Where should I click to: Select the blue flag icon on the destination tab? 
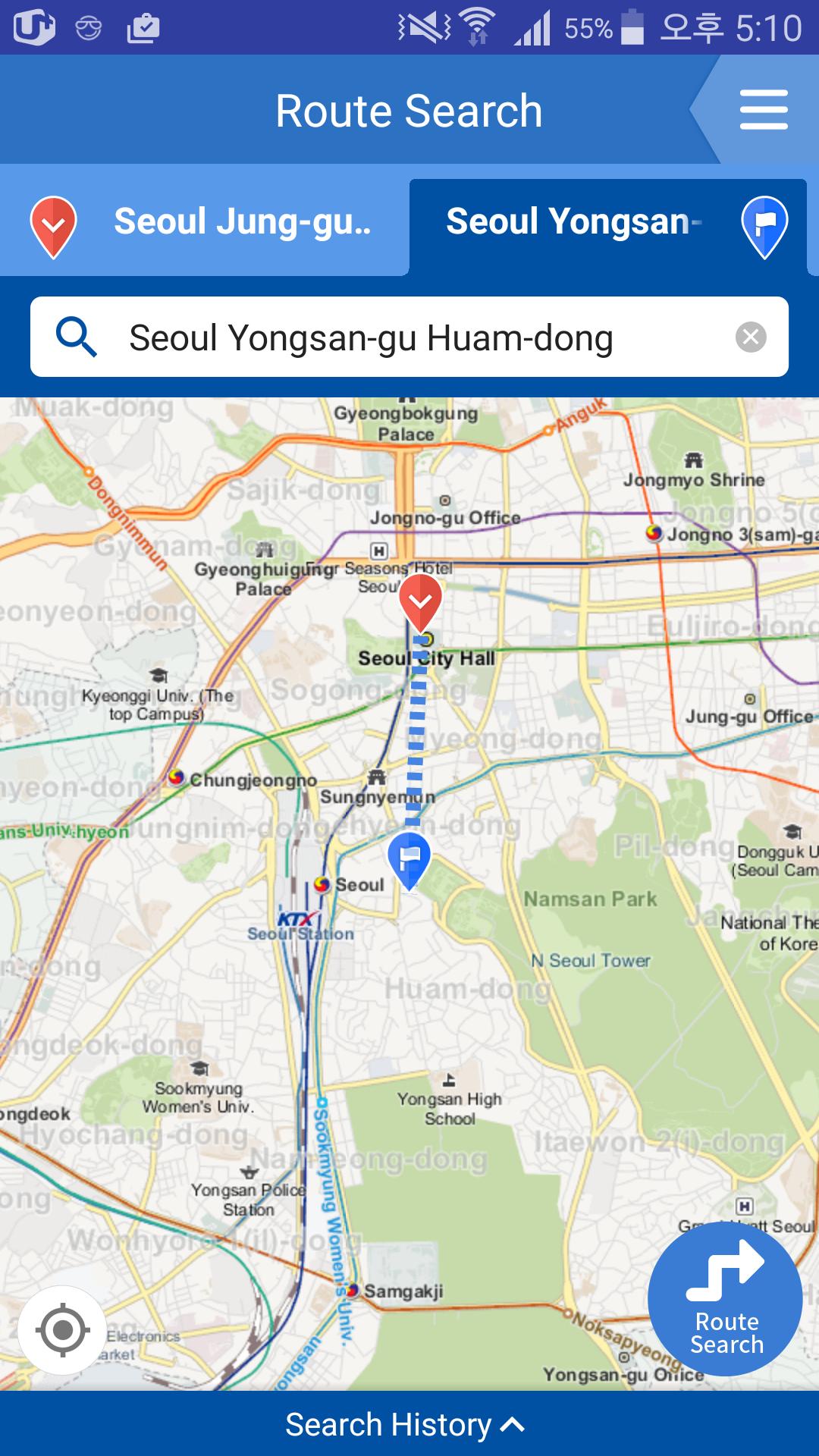[x=766, y=224]
